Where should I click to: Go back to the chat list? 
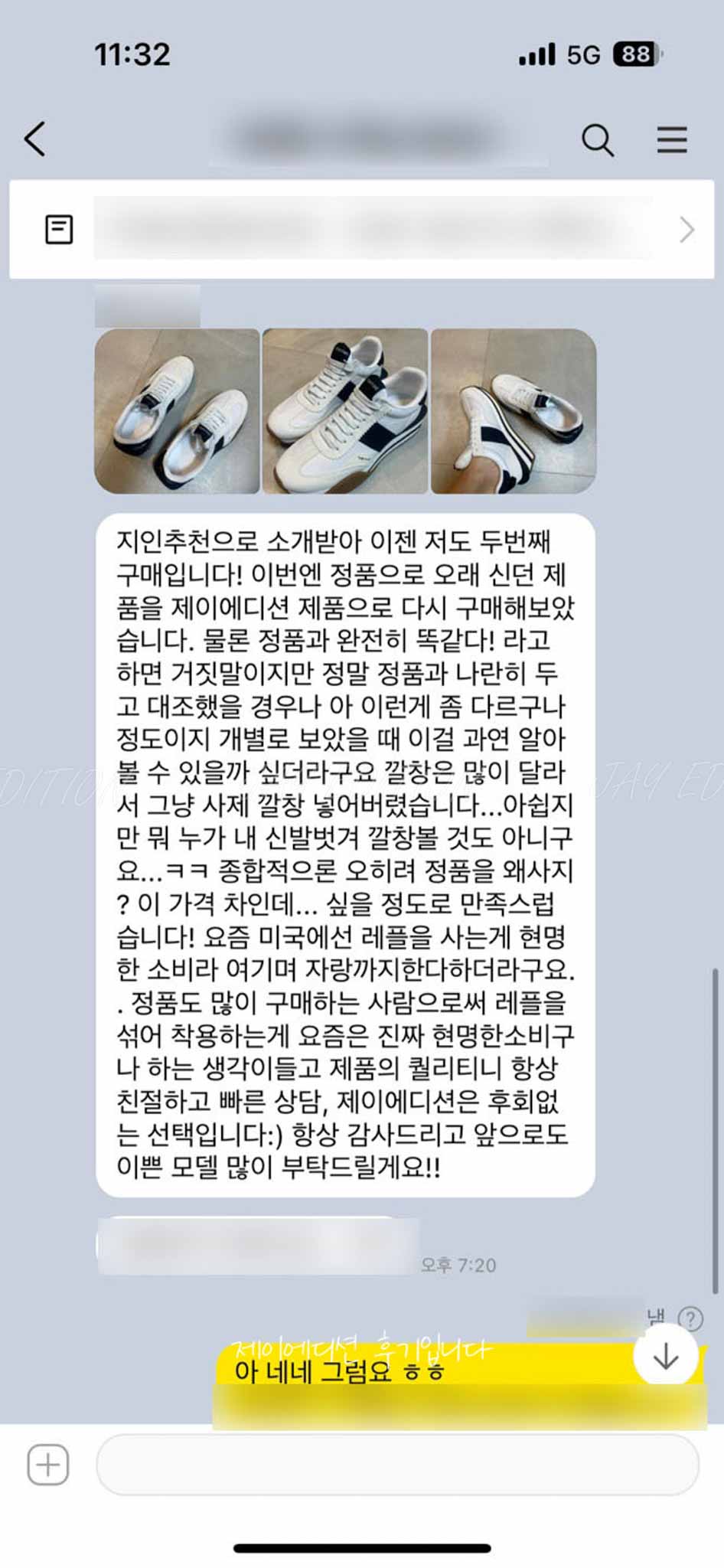coord(35,139)
